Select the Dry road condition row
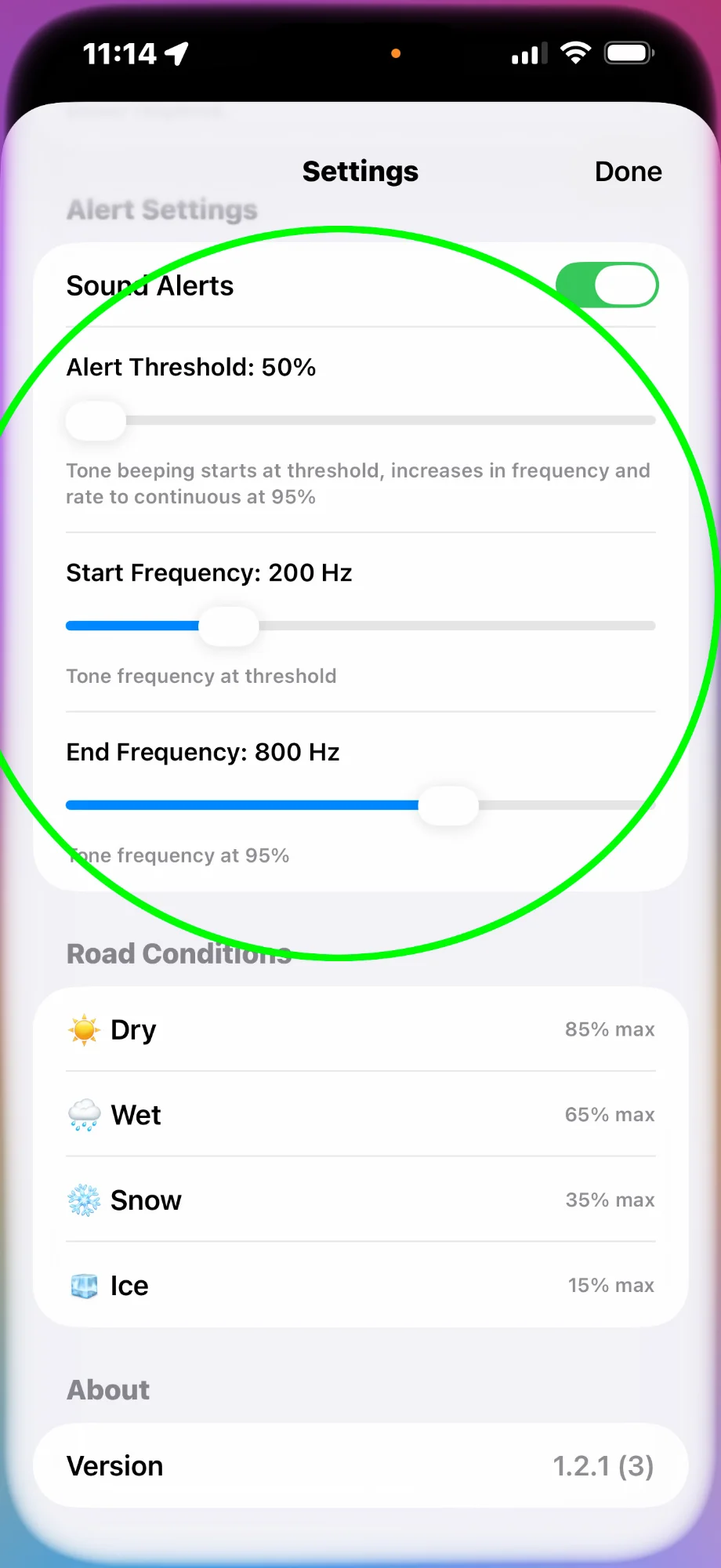The width and height of the screenshot is (721, 1568). coord(360,1029)
